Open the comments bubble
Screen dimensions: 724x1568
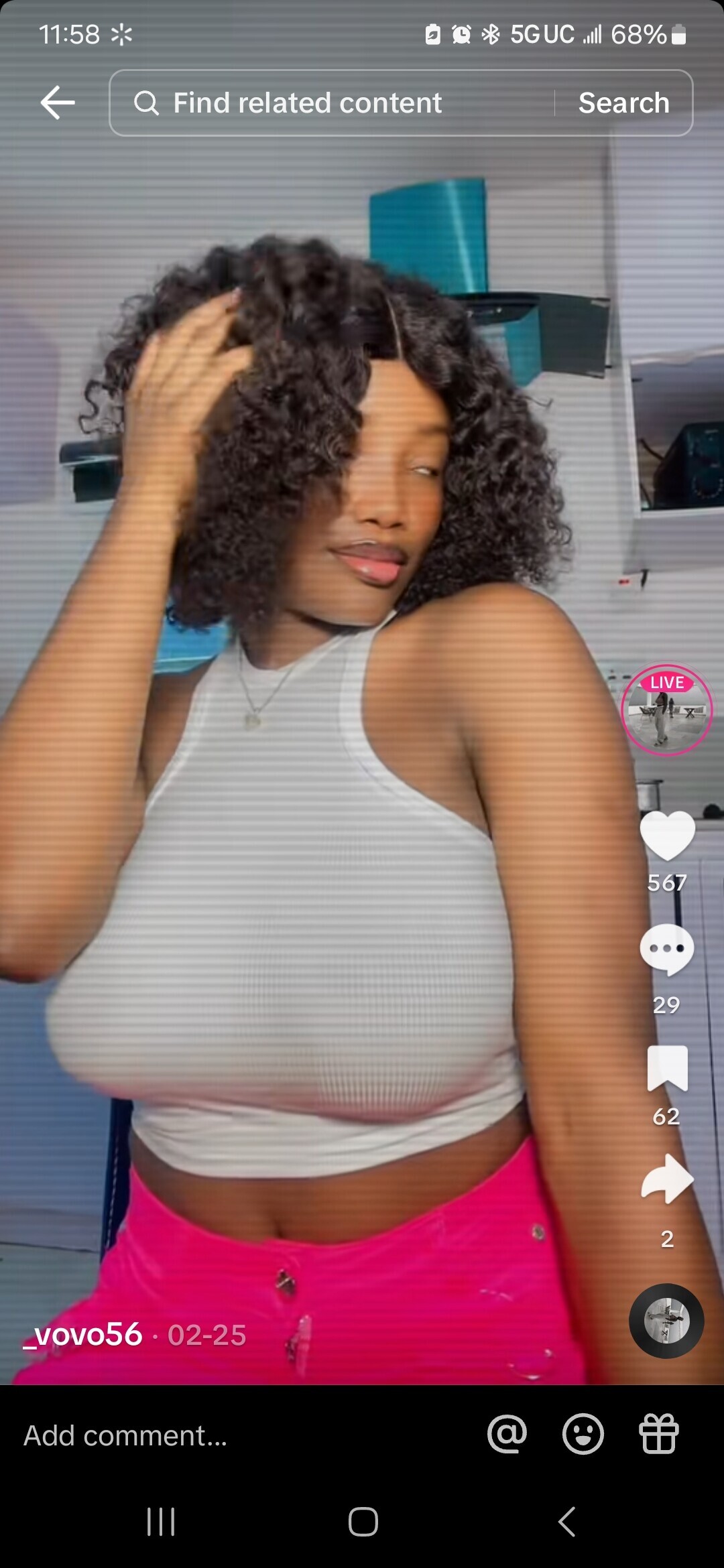point(666,949)
